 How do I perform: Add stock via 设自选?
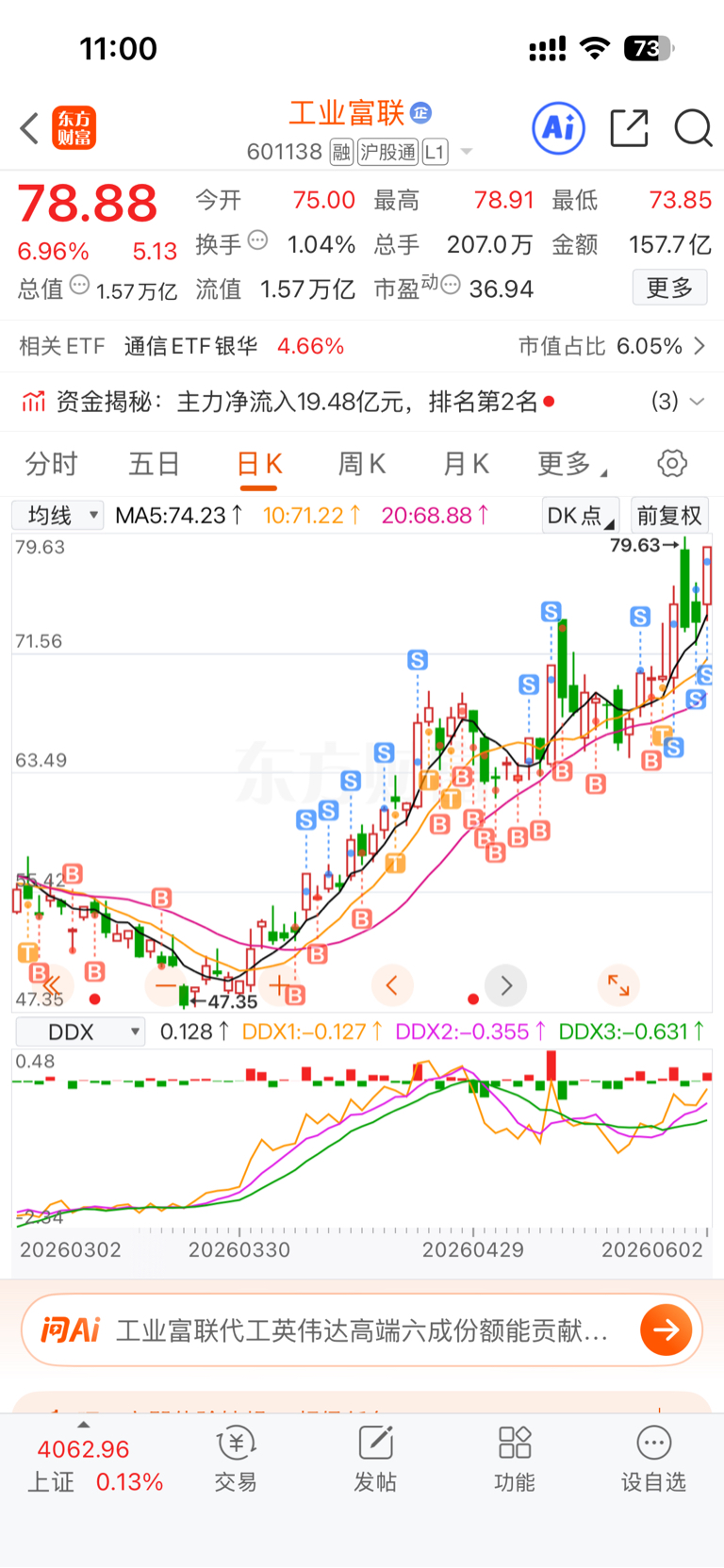pyautogui.click(x=653, y=1460)
